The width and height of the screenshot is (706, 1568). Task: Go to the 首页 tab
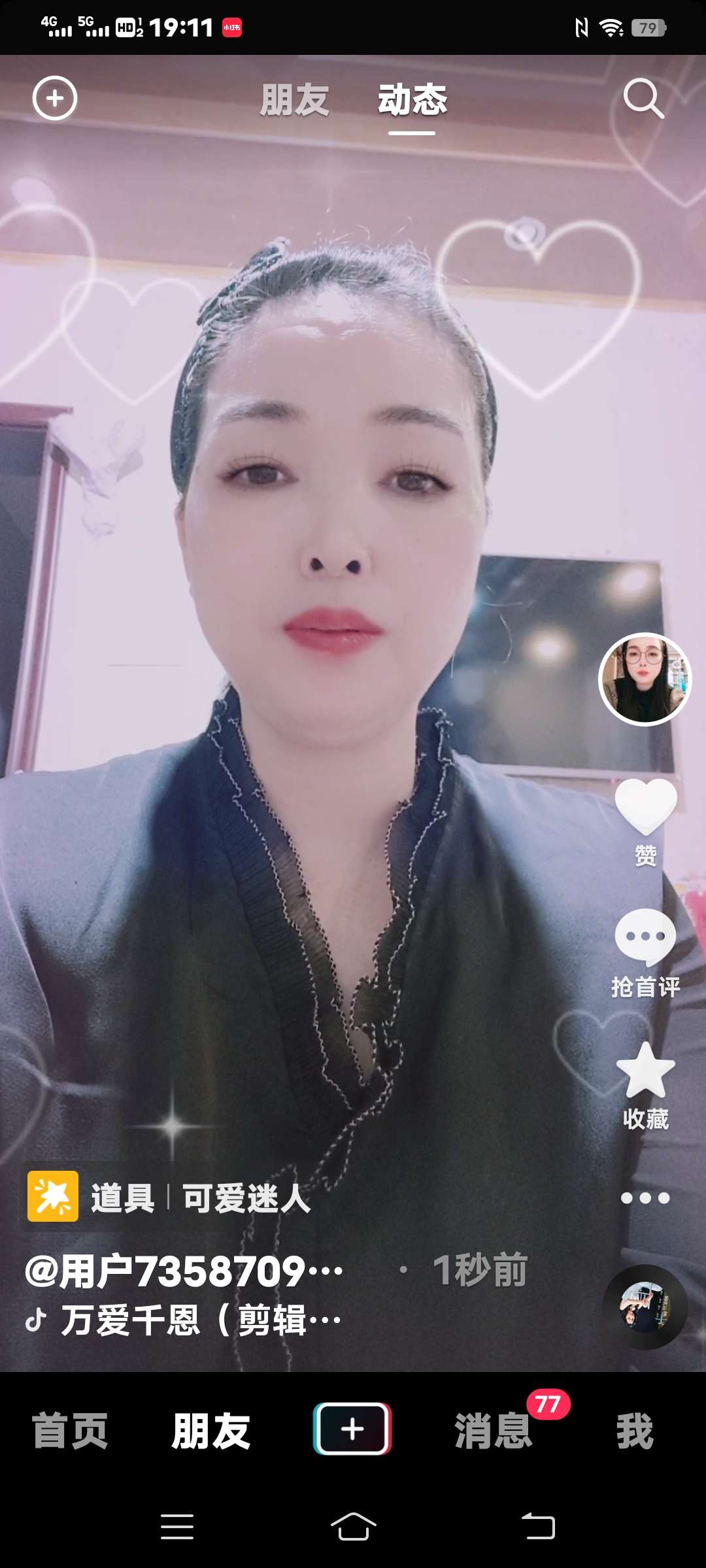pyautogui.click(x=70, y=1430)
